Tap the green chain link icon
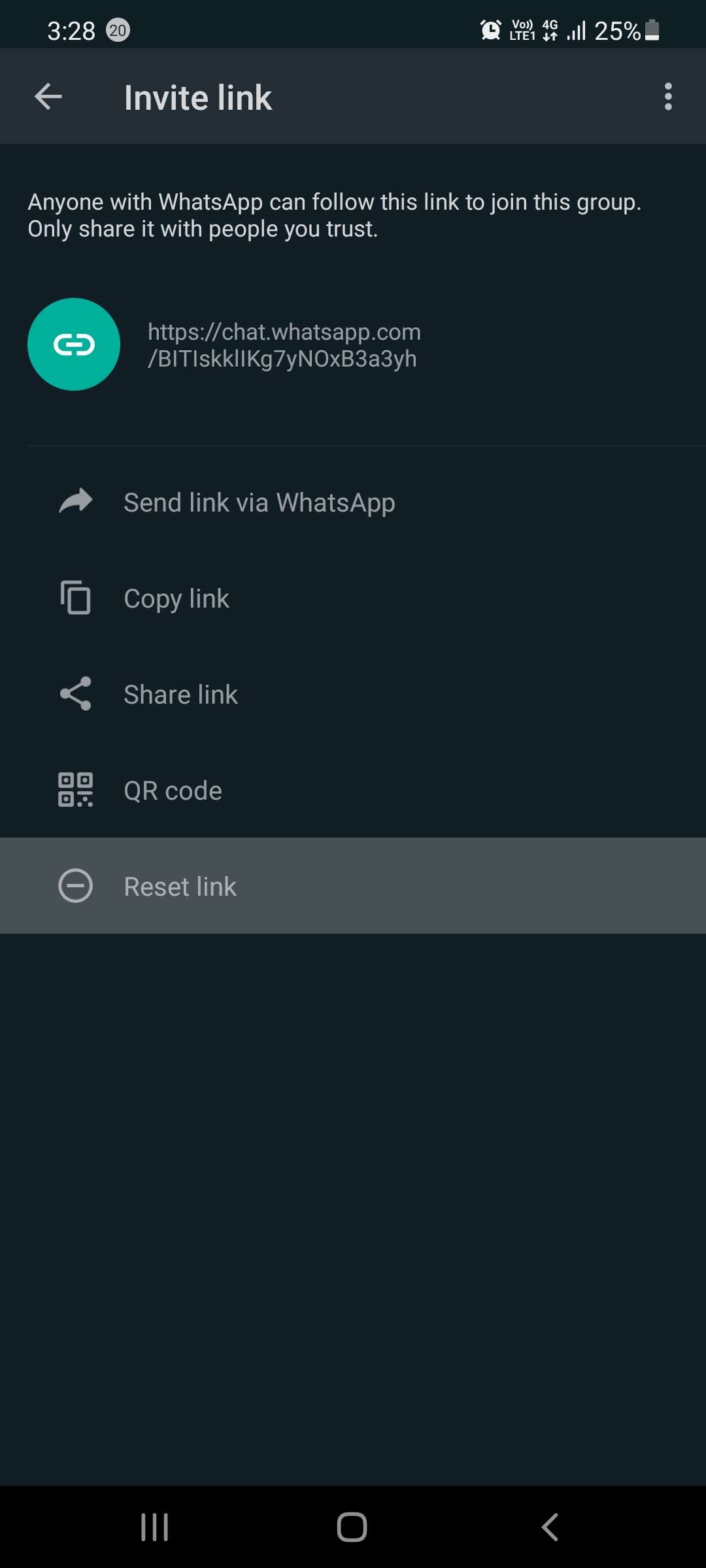This screenshot has width=706, height=1568. point(73,344)
